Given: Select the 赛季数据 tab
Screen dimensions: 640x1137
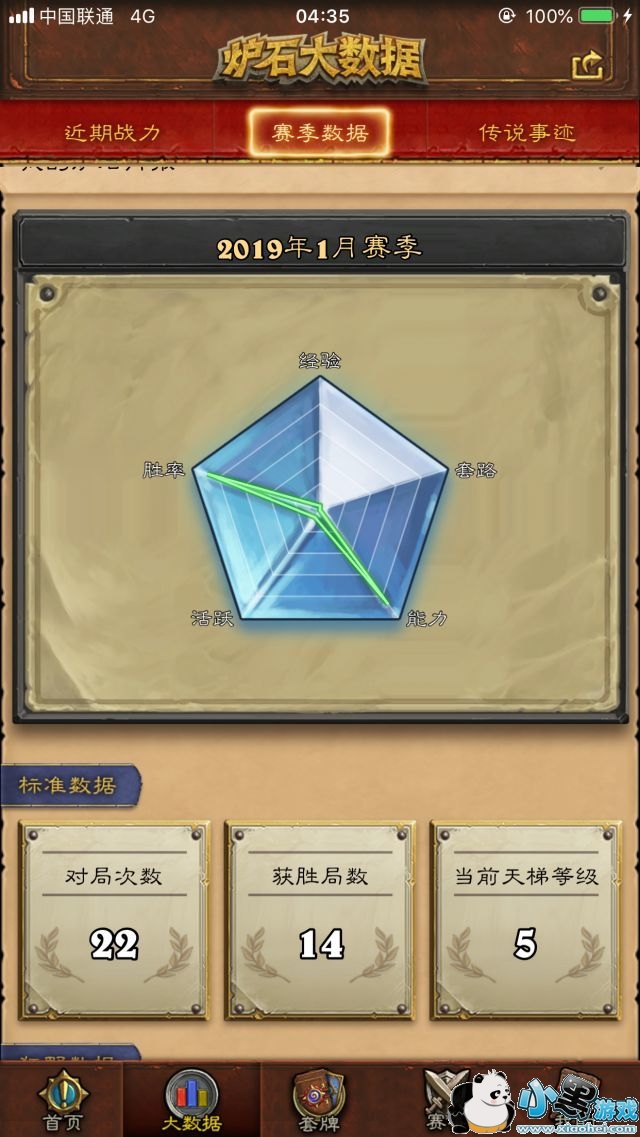Looking at the screenshot, I should point(320,133).
